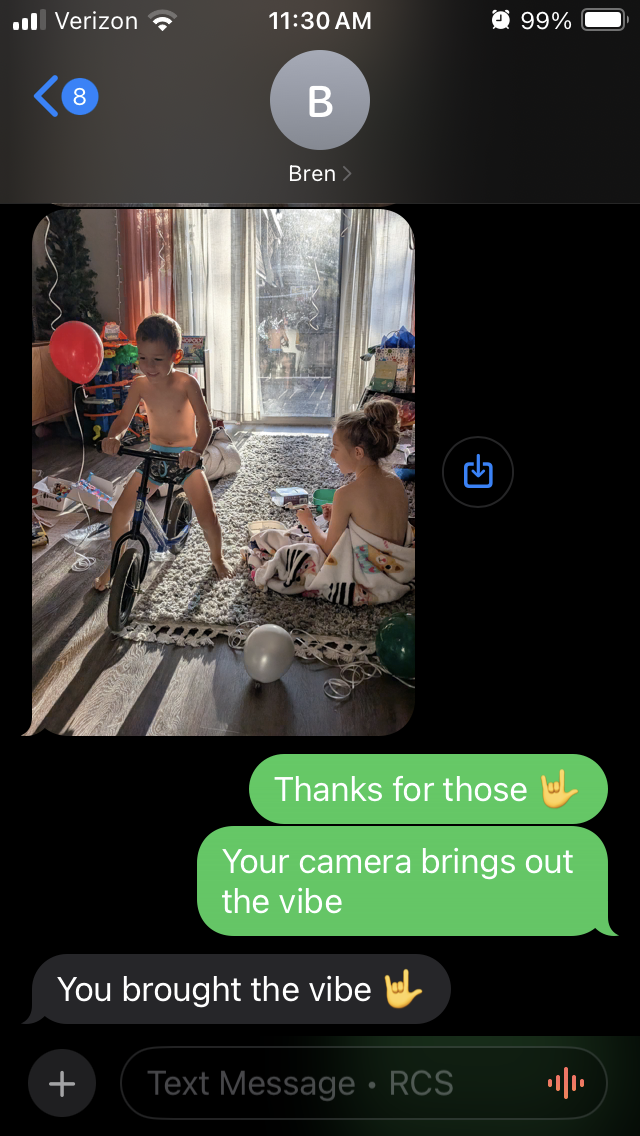The image size is (640, 1136).
Task: Record an audio message
Action: pyautogui.click(x=565, y=1083)
